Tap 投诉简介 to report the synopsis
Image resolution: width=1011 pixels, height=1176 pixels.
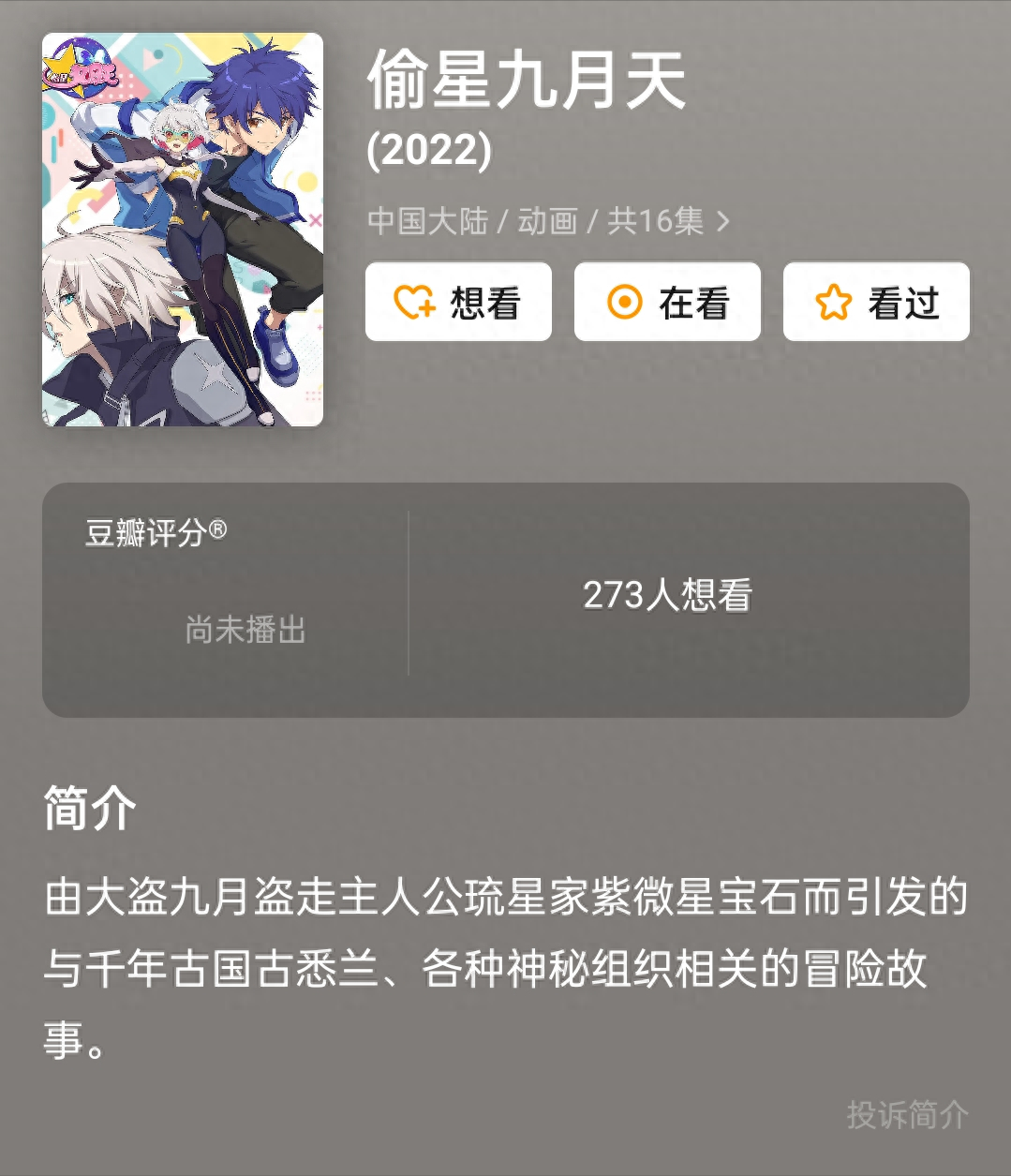click(907, 1115)
